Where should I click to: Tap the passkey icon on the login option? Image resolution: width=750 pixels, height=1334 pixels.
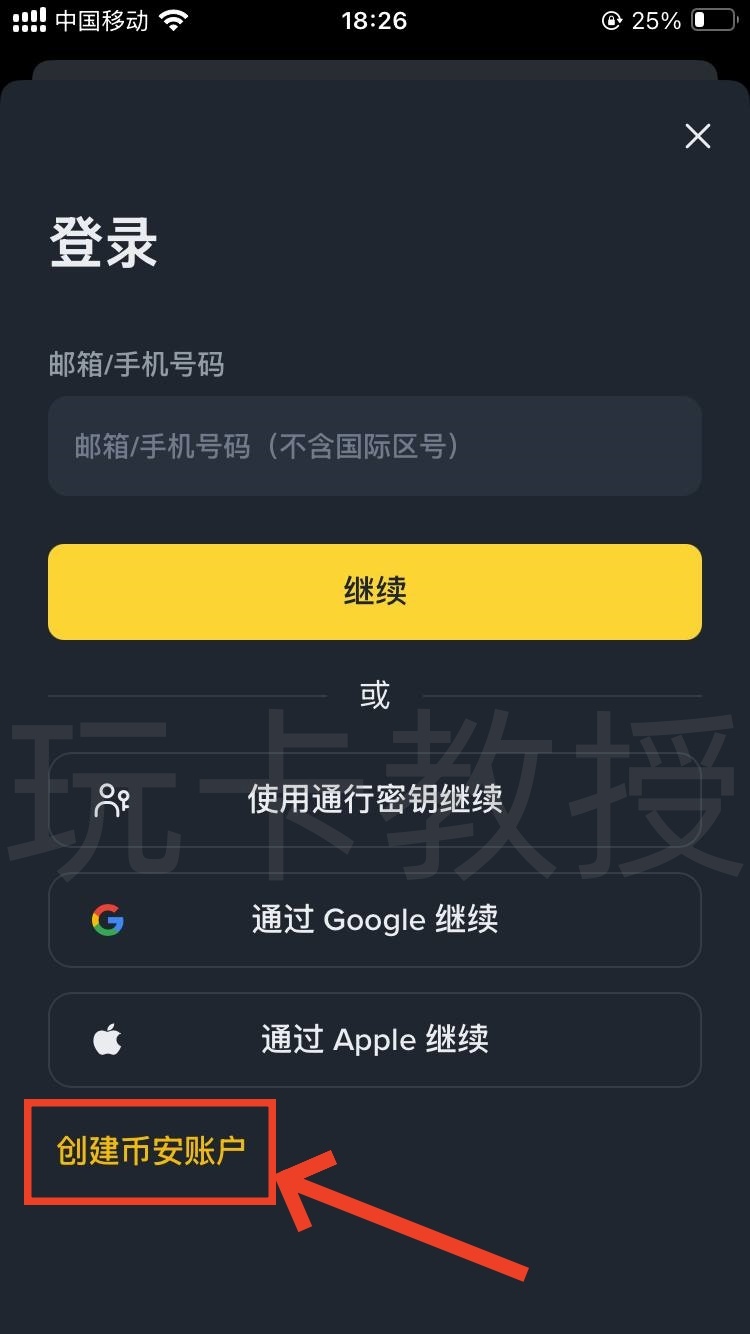click(x=114, y=799)
